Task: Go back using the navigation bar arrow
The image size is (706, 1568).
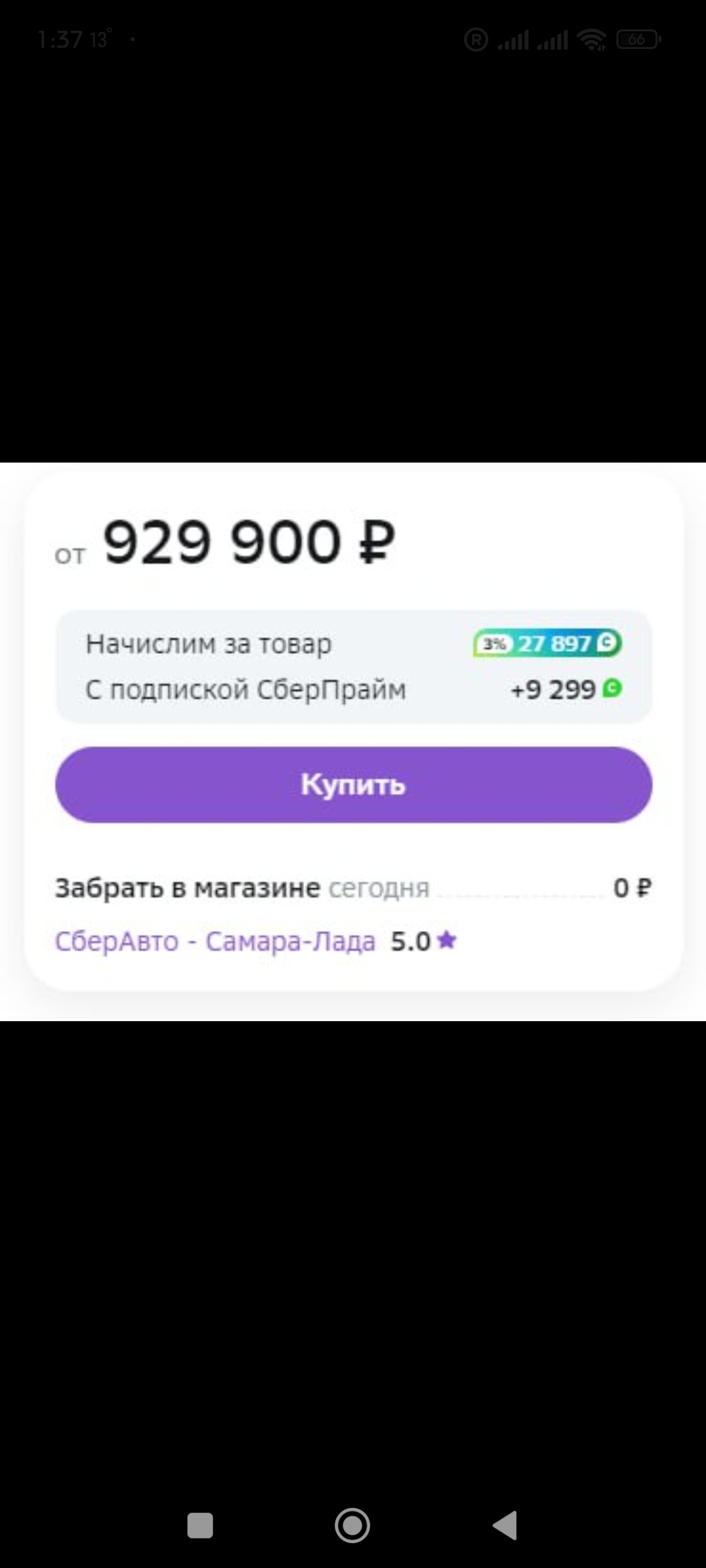Action: 505,1526
